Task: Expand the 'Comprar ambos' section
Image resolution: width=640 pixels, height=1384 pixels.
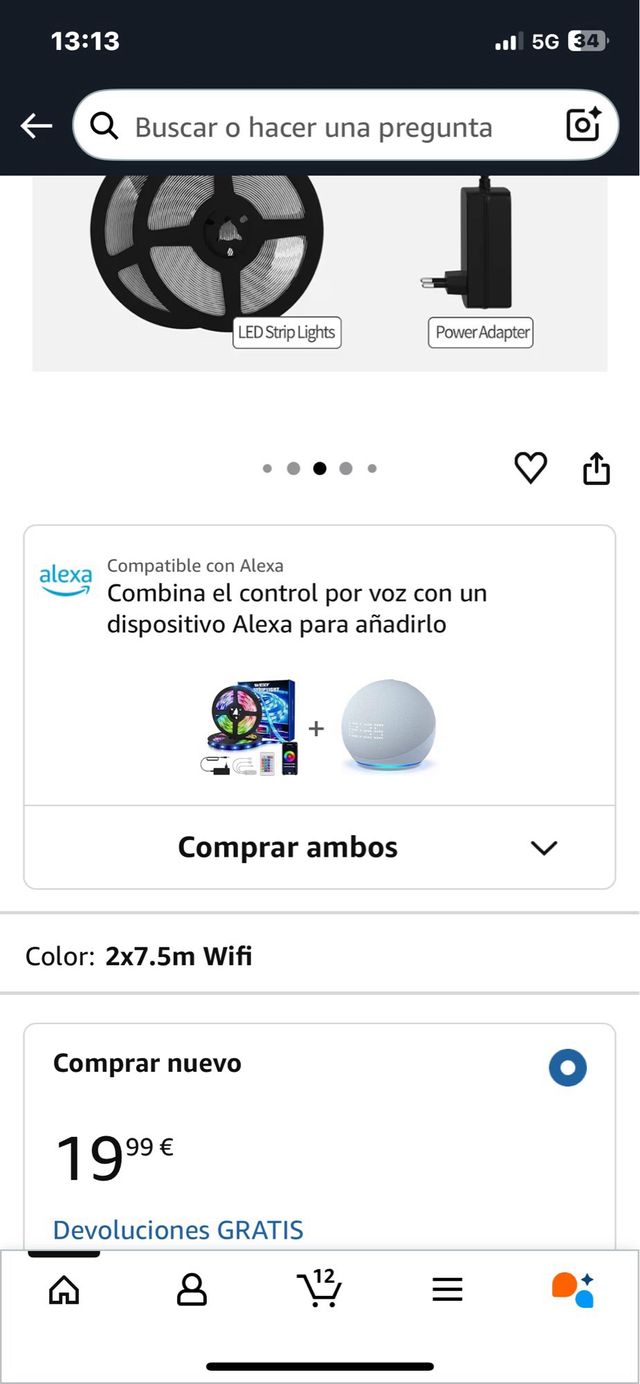Action: pos(543,848)
